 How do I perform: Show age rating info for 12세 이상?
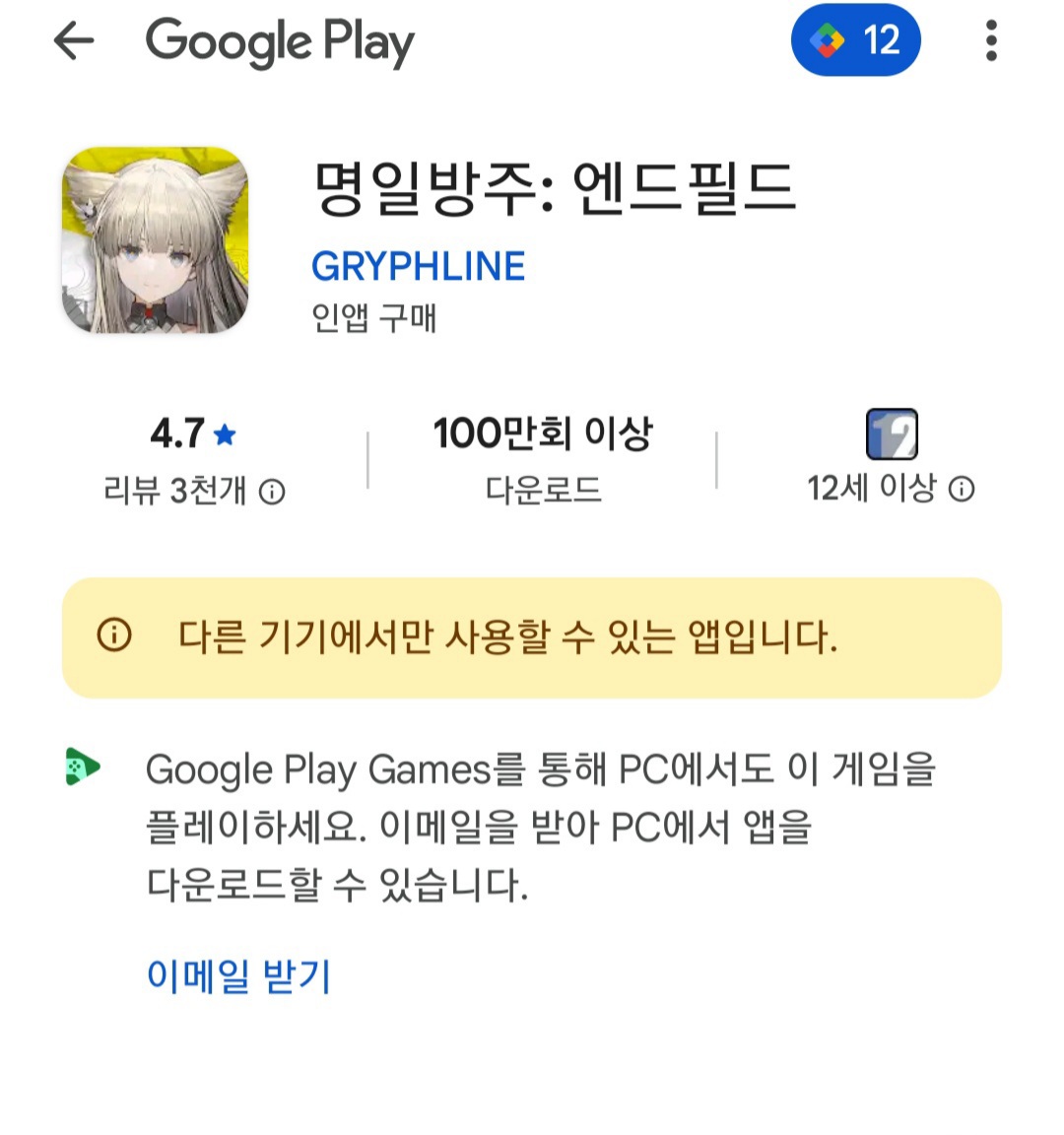point(963,490)
